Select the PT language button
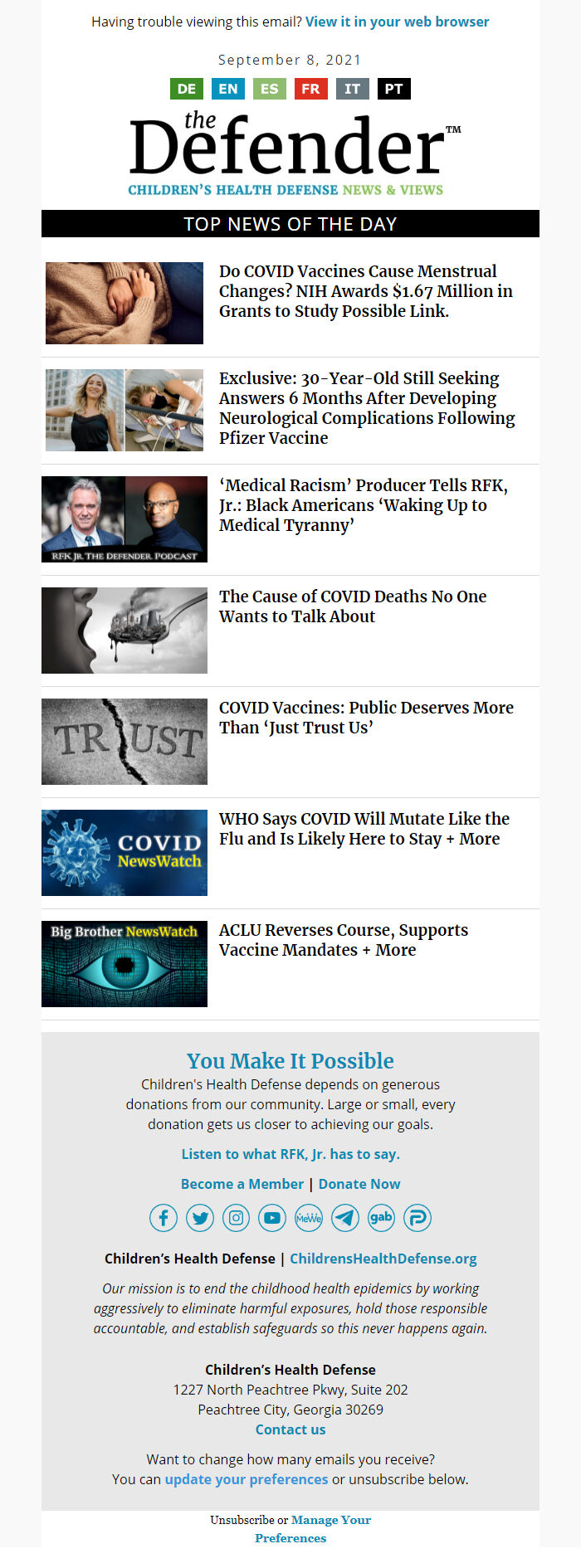The image size is (581, 1568). pyautogui.click(x=393, y=89)
